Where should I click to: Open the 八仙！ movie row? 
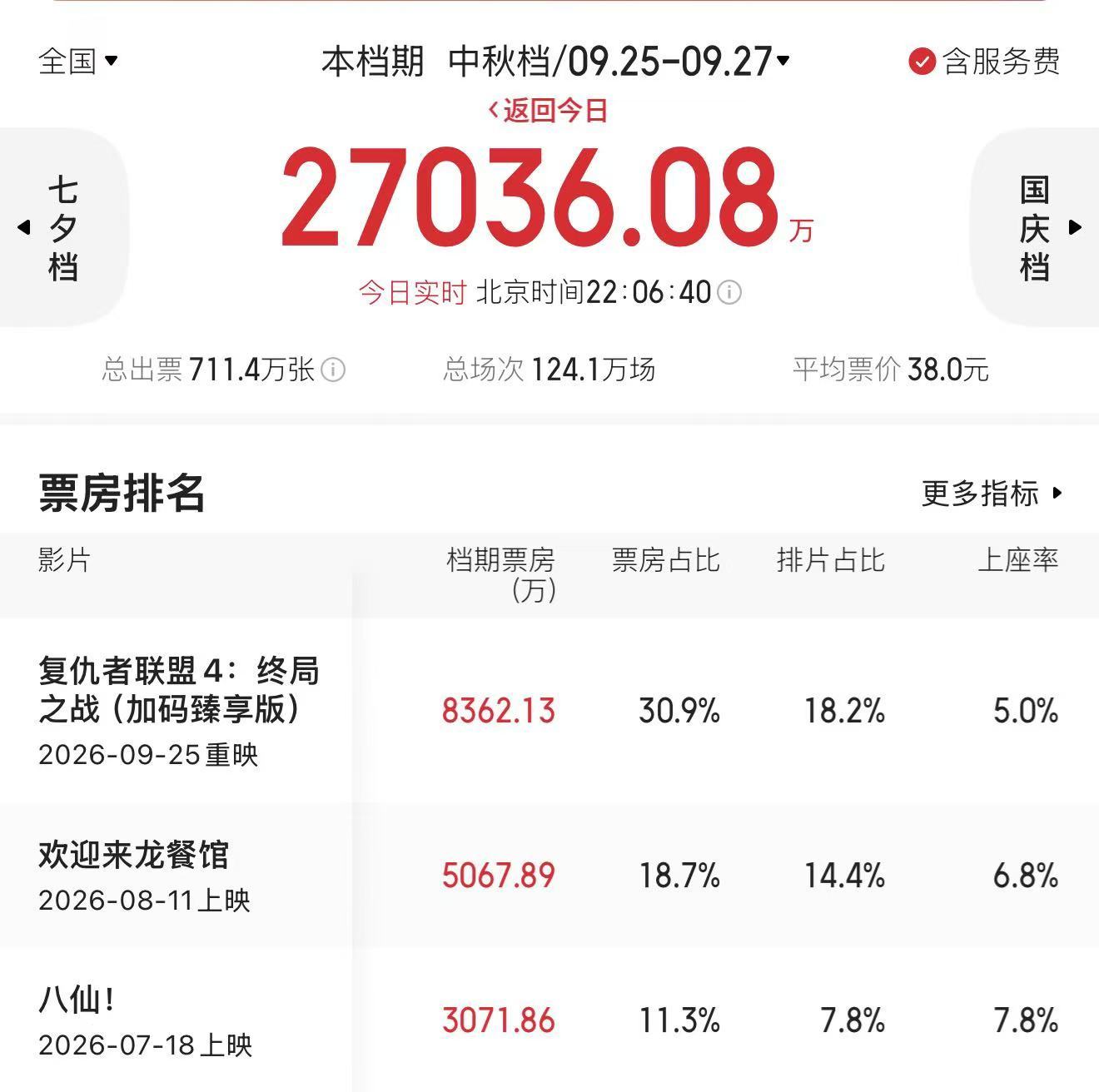549,1020
